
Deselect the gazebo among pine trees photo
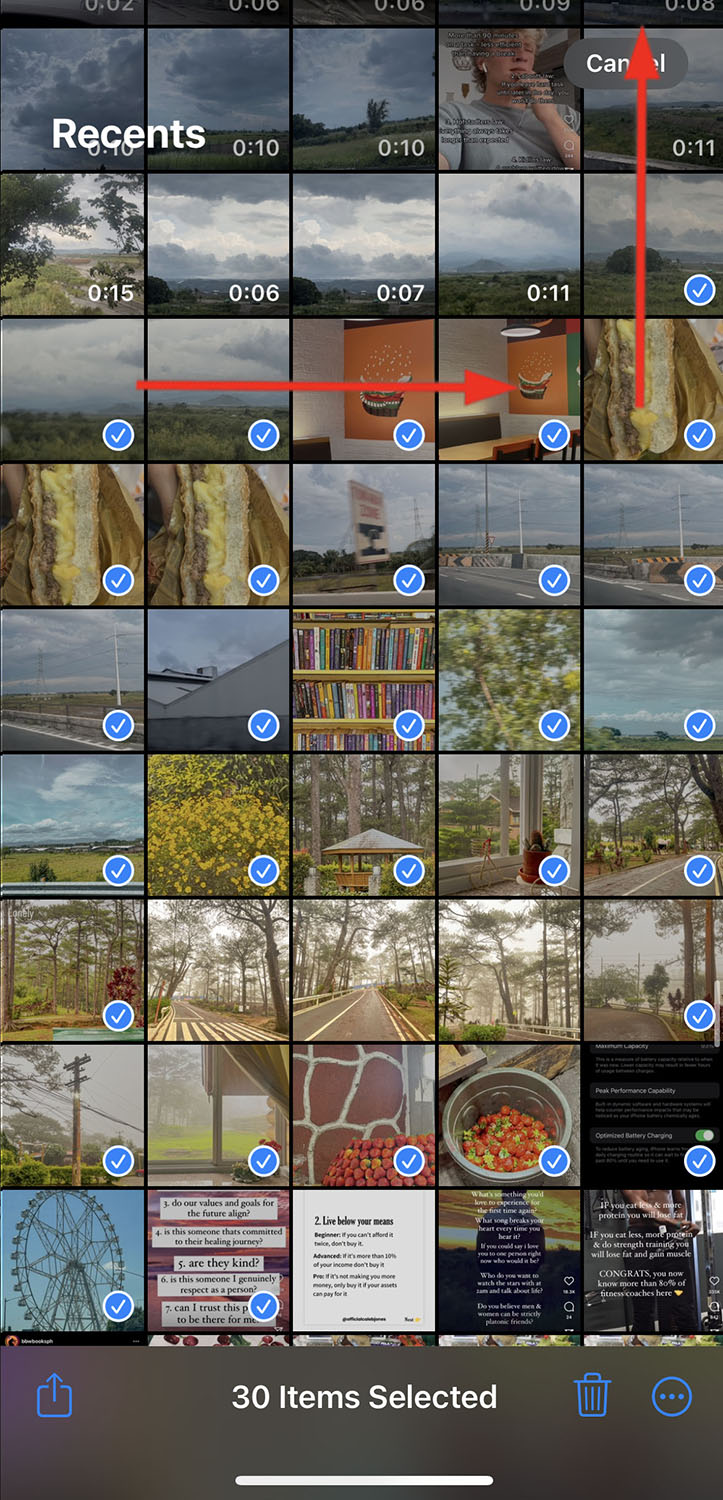tap(364, 824)
